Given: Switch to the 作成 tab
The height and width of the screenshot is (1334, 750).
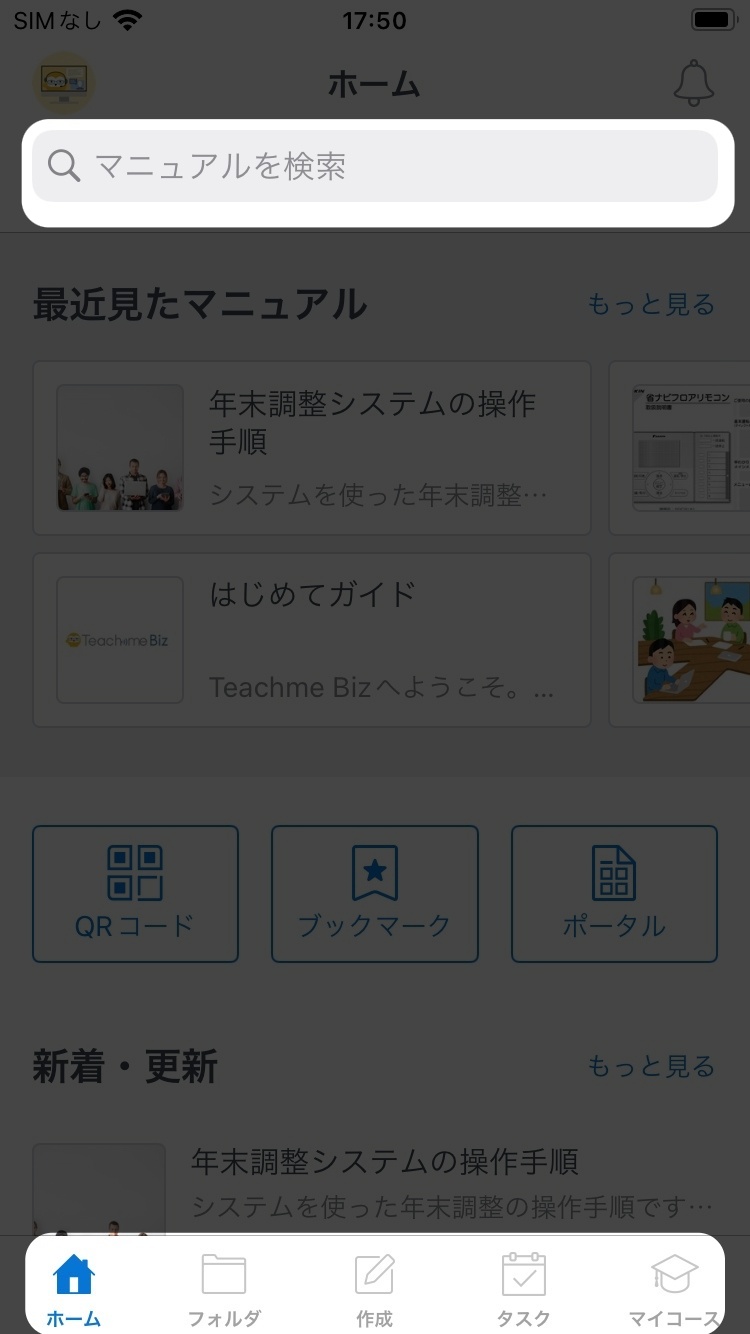Looking at the screenshot, I should [x=374, y=1290].
